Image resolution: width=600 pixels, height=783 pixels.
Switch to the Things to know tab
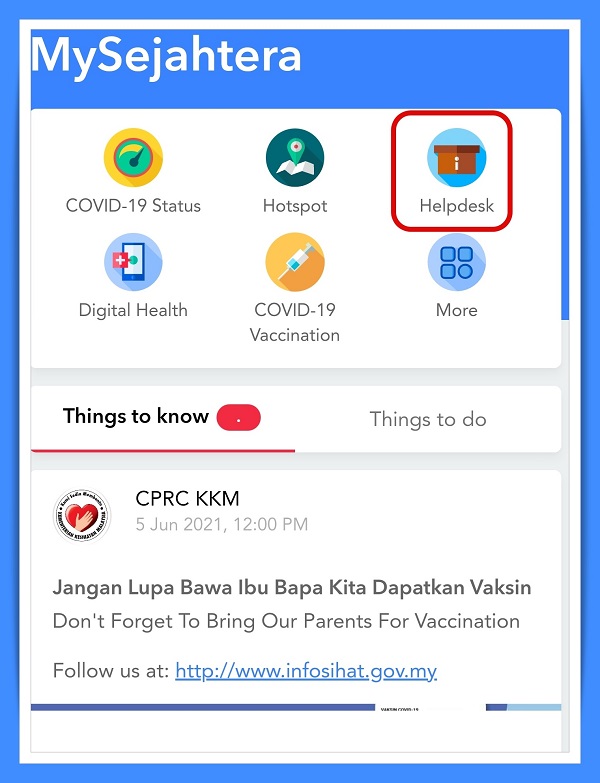tap(137, 418)
